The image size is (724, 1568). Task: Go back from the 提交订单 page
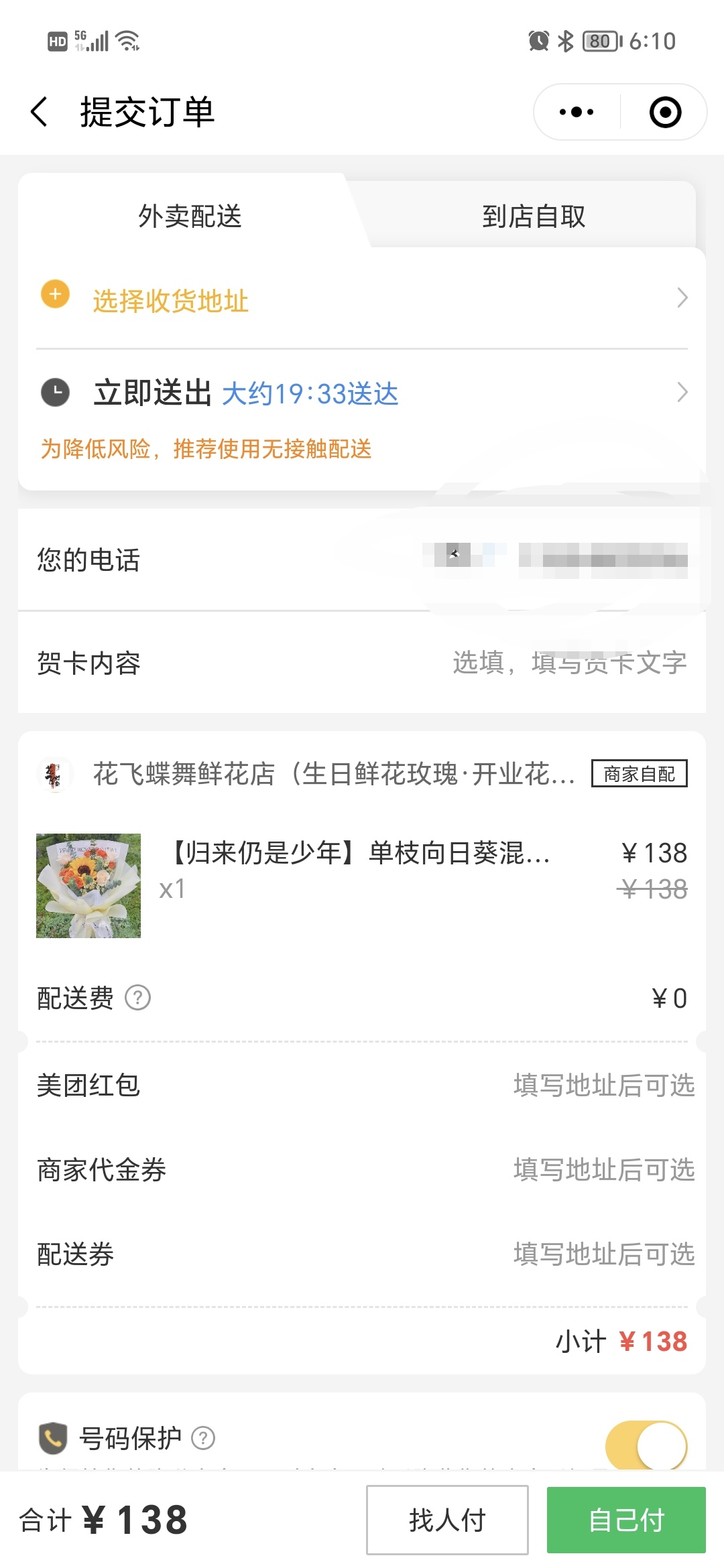coord(40,111)
